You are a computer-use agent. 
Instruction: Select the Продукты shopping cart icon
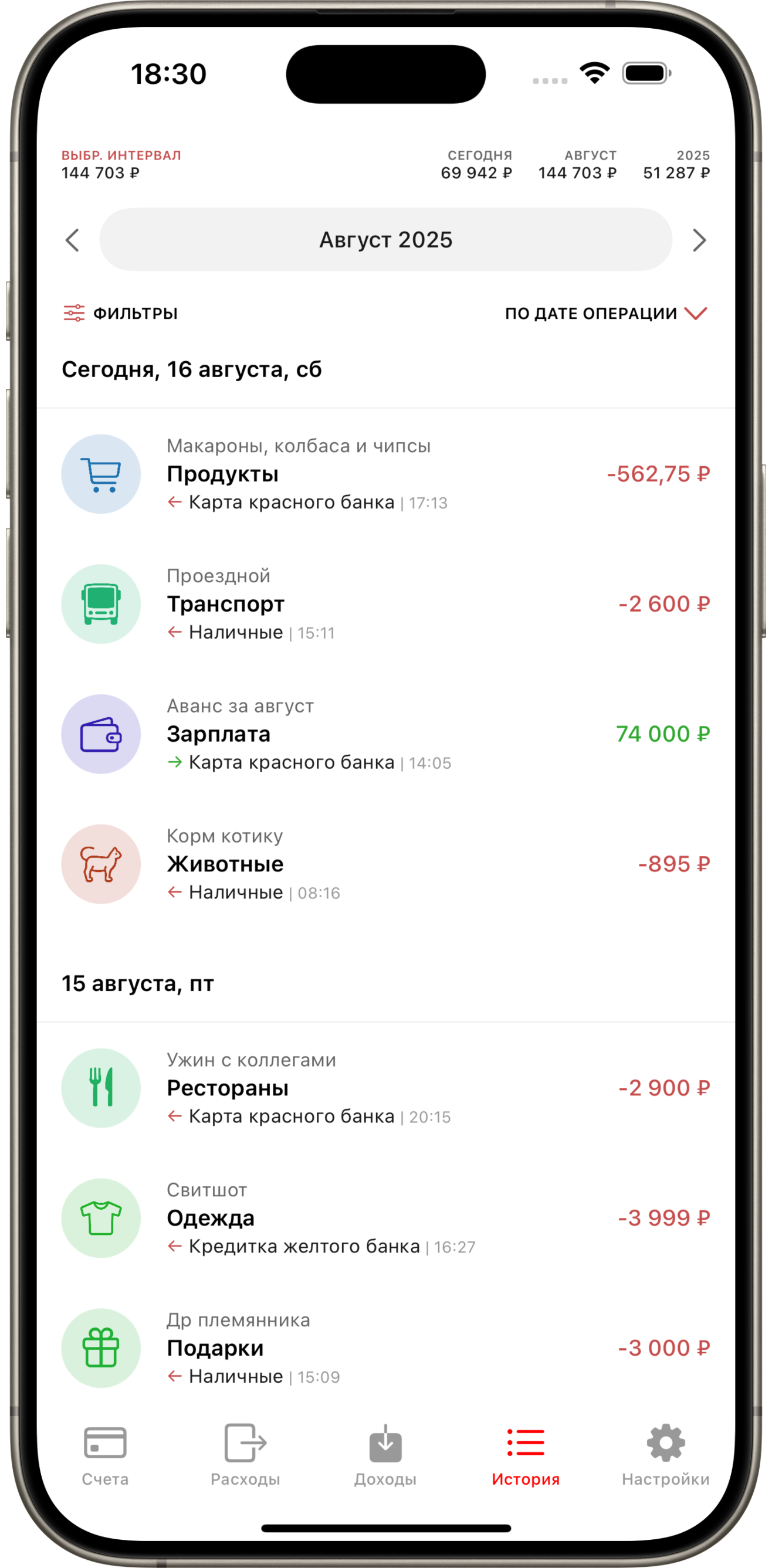pyautogui.click(x=101, y=475)
